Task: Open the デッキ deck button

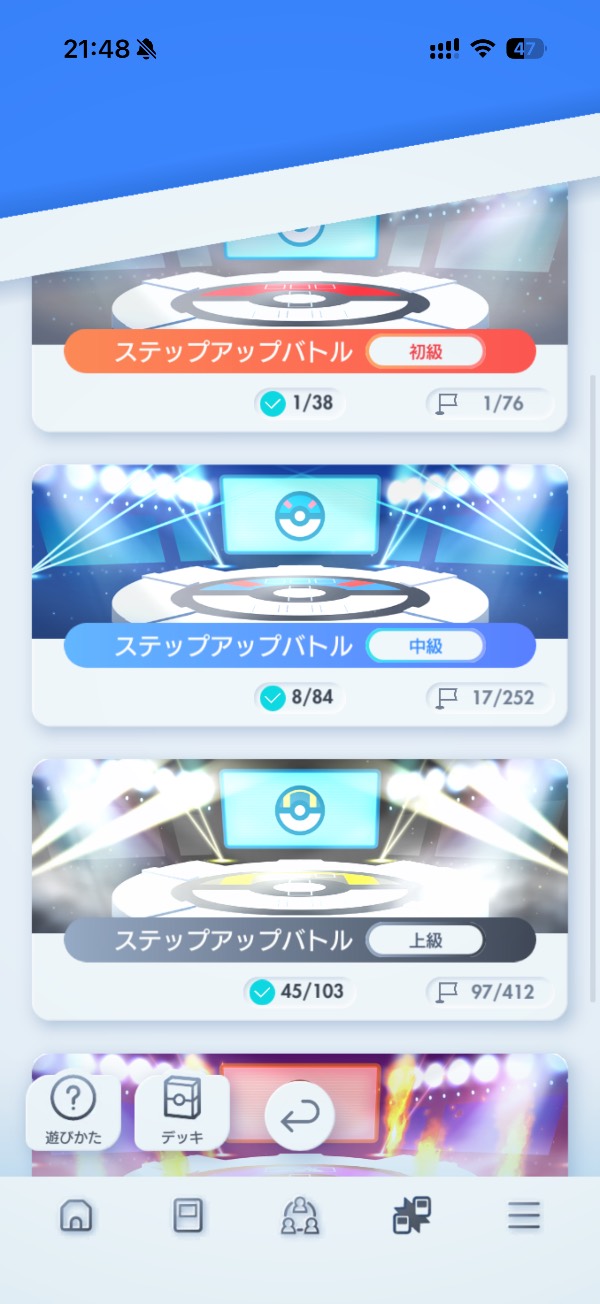Action: click(182, 1113)
